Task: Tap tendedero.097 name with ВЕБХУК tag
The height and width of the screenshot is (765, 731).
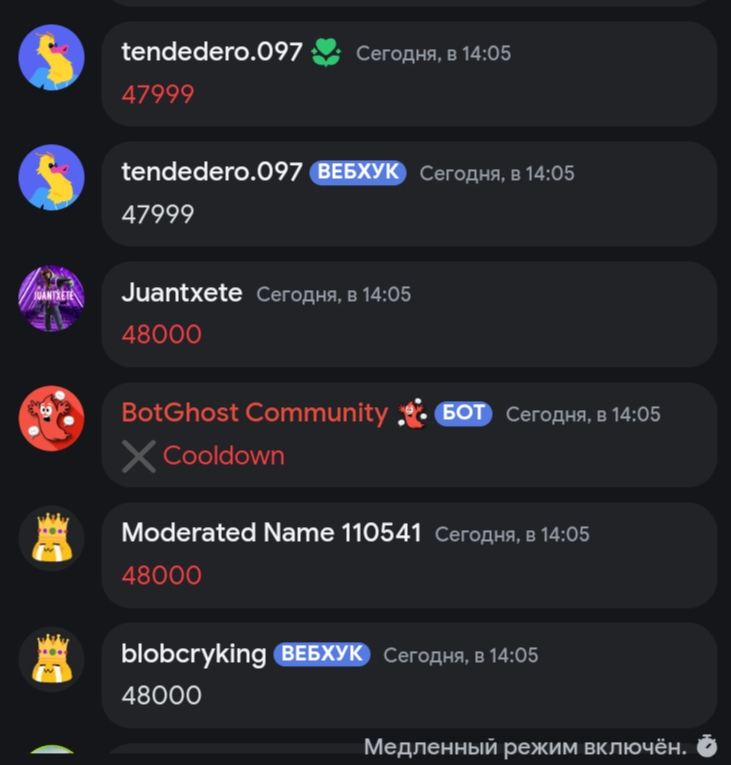Action: (x=211, y=172)
